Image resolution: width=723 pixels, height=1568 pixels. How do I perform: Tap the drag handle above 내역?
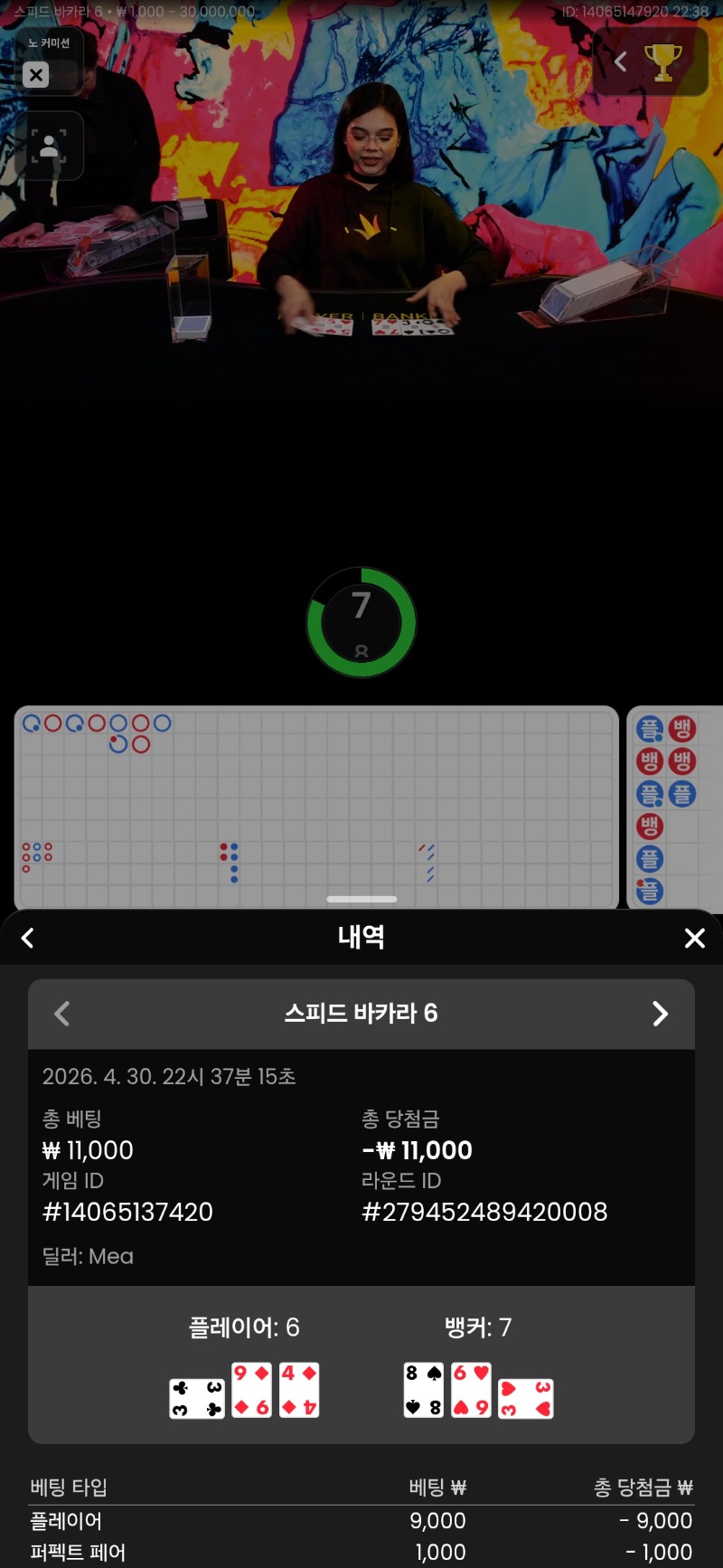(x=361, y=899)
